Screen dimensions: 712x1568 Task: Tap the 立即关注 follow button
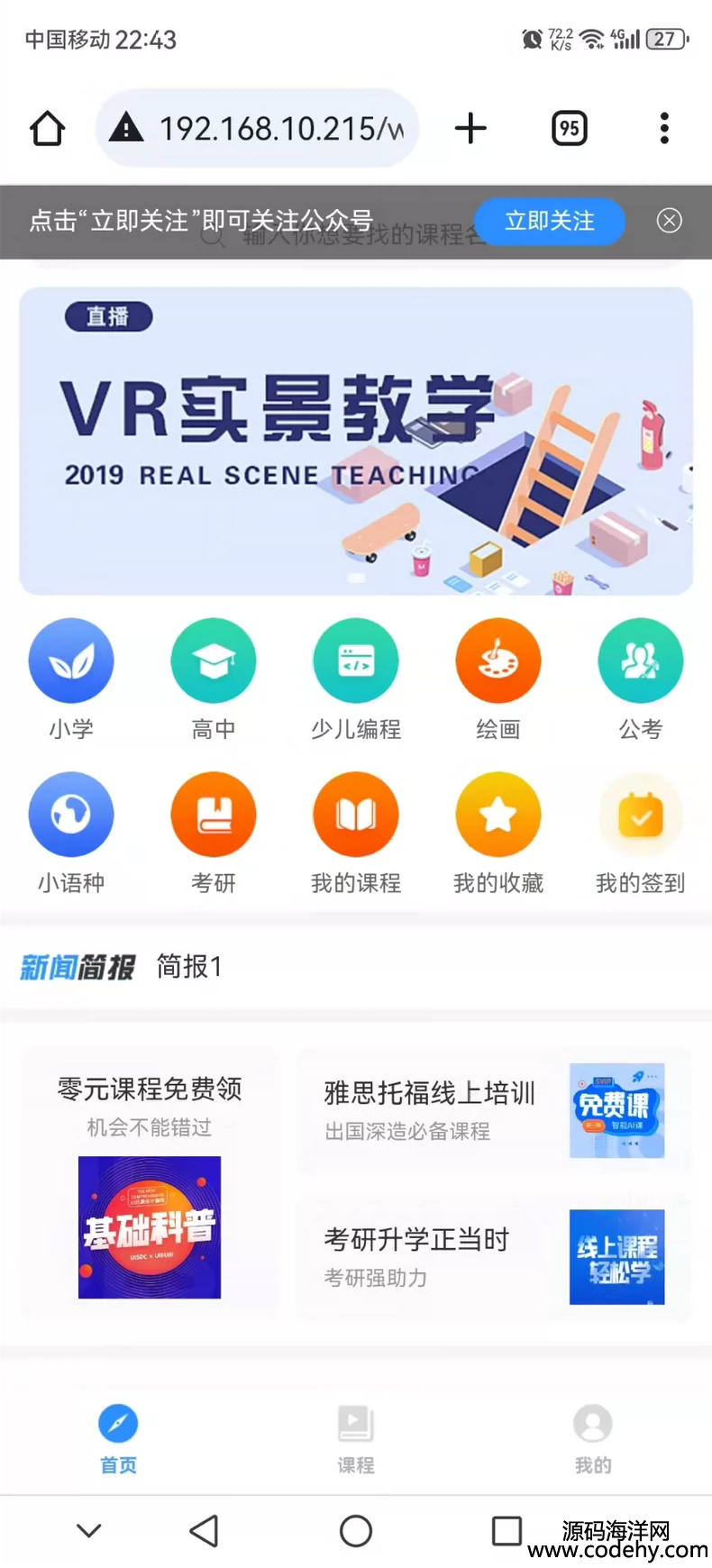coord(549,221)
